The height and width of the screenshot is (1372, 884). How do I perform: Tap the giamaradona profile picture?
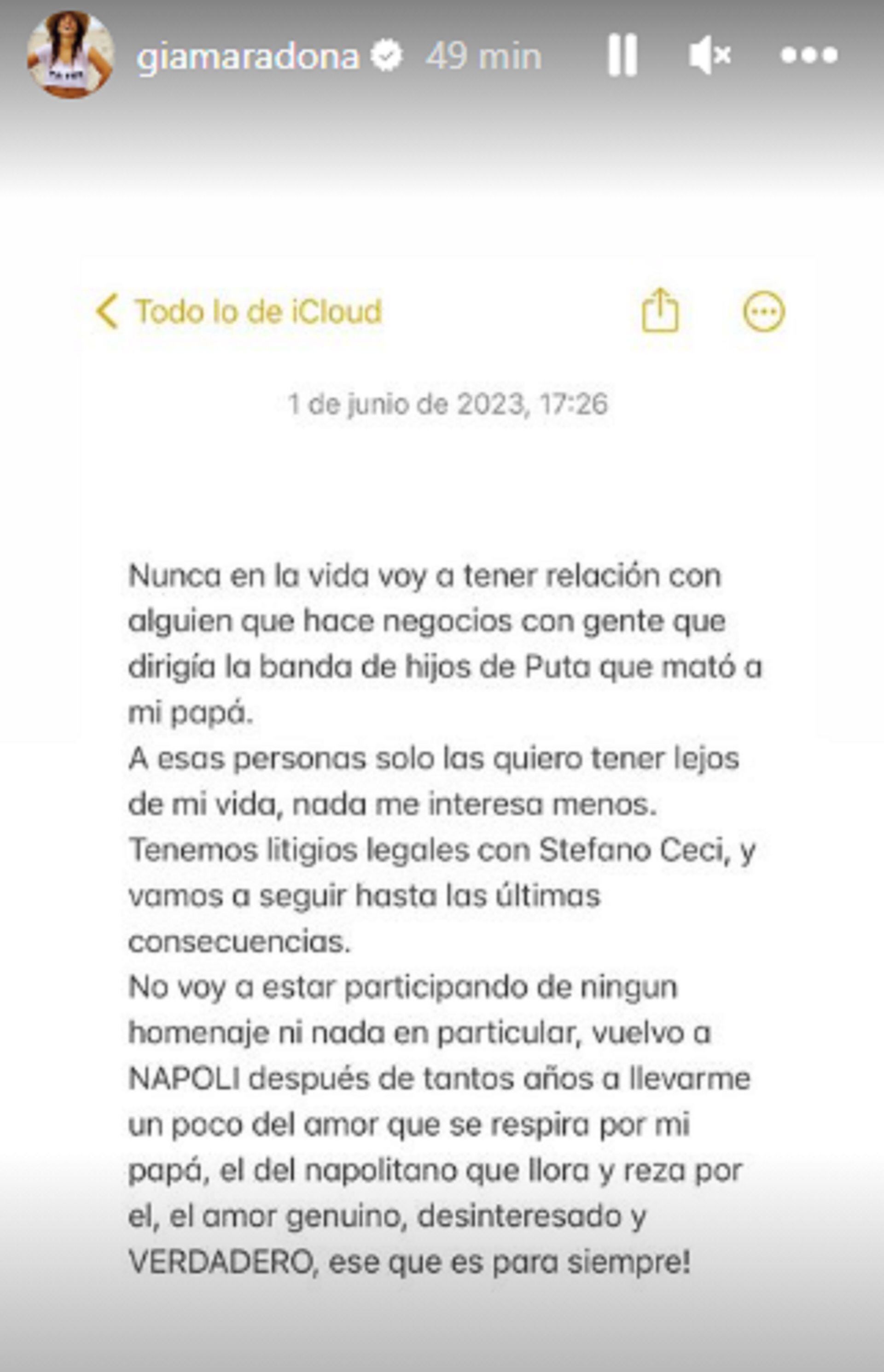(x=70, y=54)
